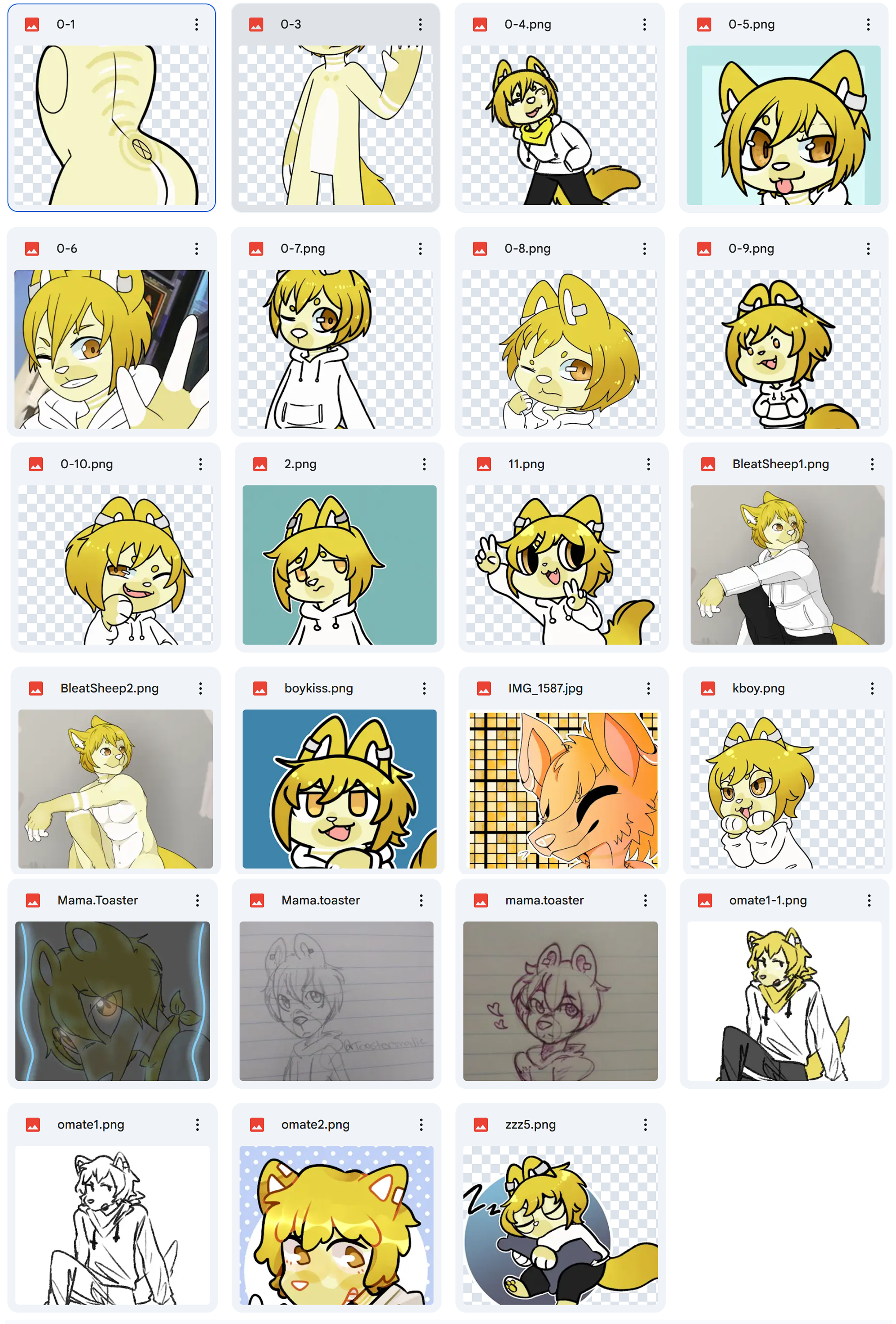Open more actions for 0-10.png
Viewport: 896px width, 1324px height.
point(200,464)
